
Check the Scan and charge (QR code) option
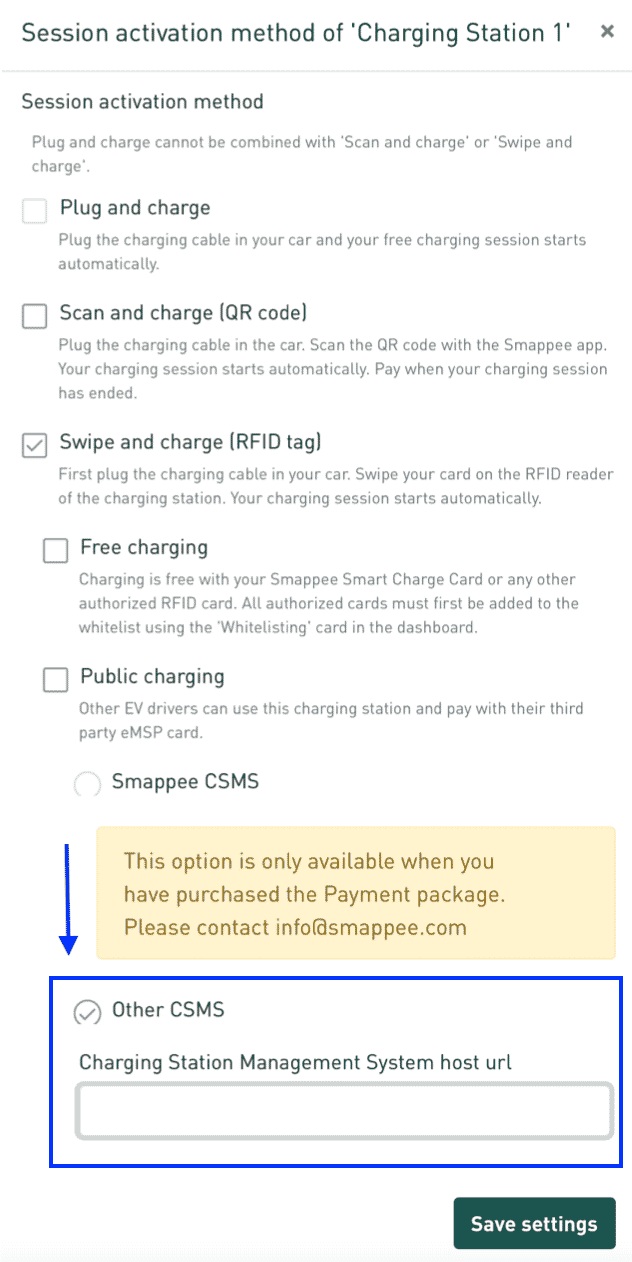pos(35,316)
